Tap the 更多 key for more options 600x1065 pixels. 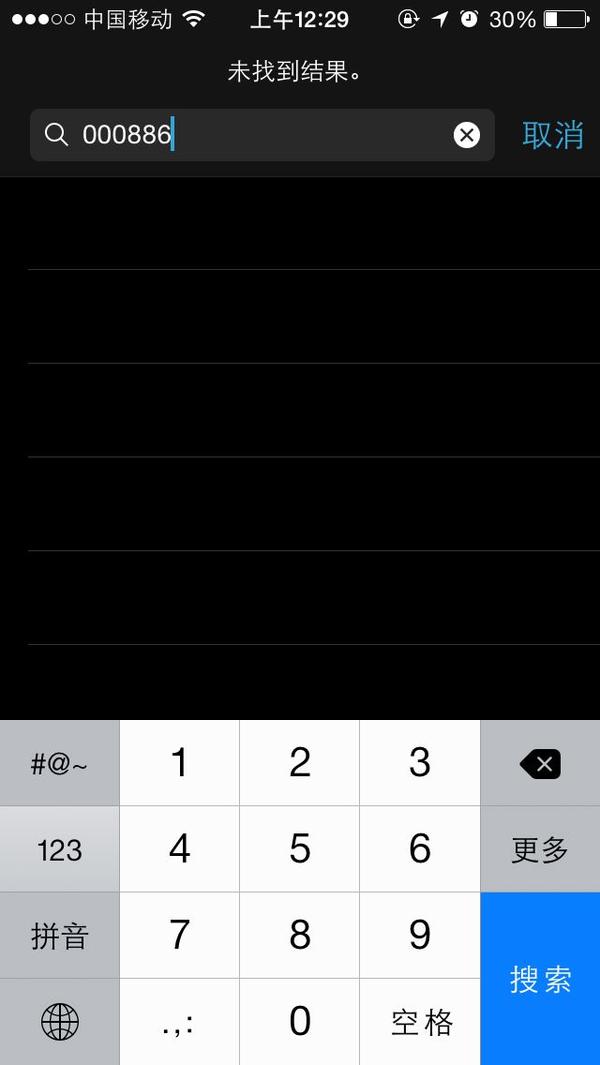[540, 850]
